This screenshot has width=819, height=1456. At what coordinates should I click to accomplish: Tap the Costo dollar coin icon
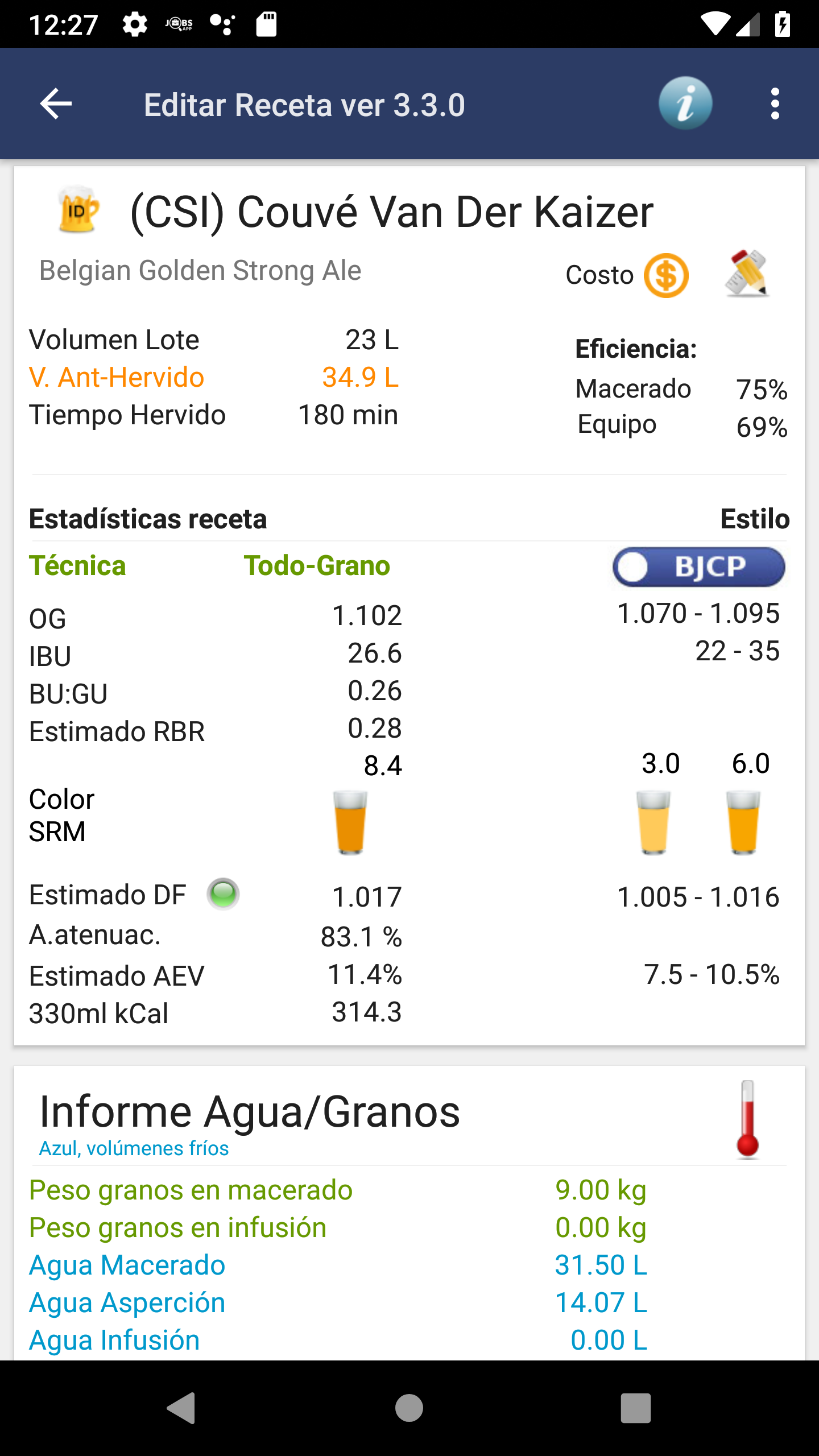tap(666, 275)
